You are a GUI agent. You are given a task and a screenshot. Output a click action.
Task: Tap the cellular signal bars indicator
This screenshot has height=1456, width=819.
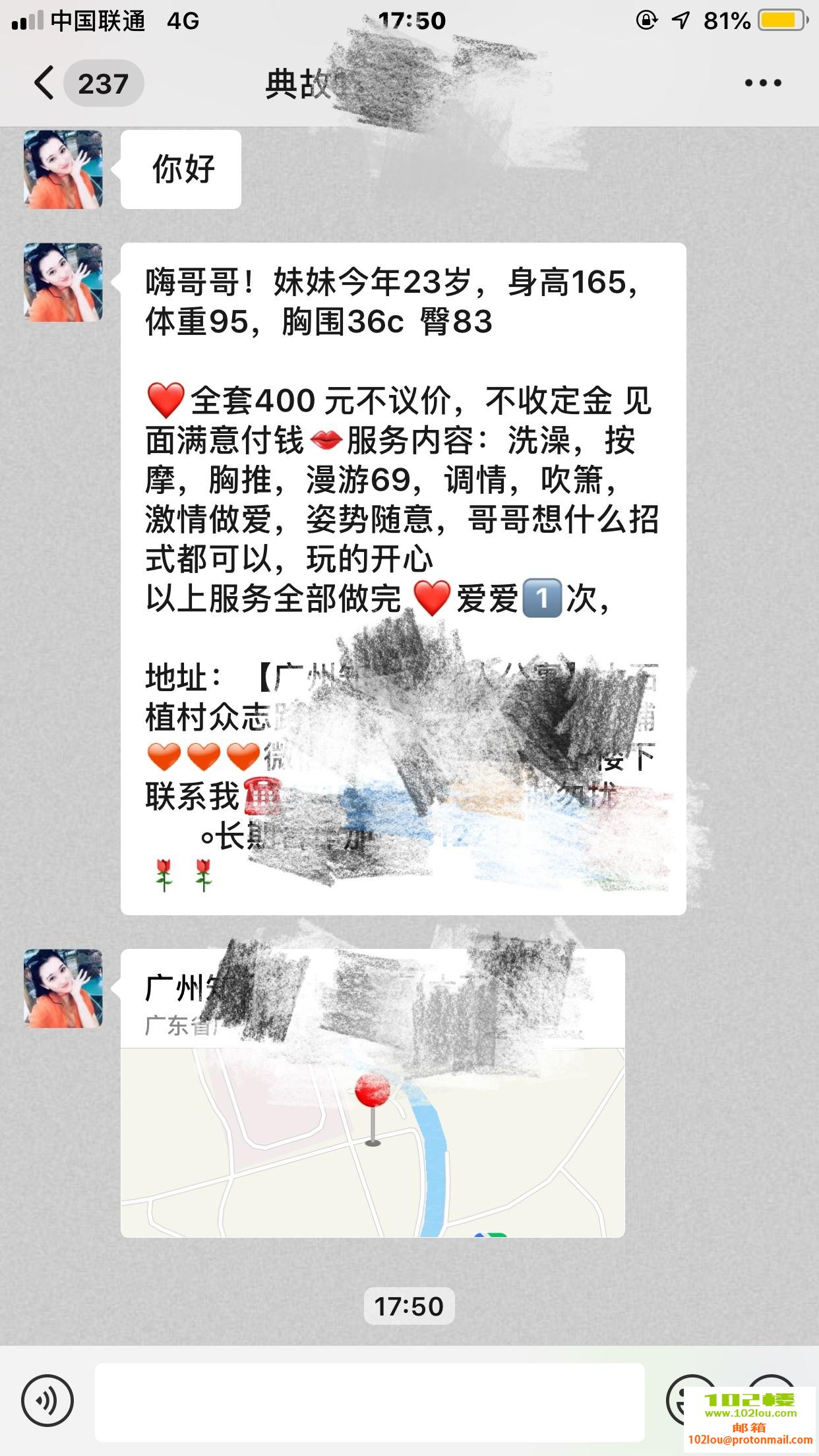pyautogui.click(x=28, y=20)
